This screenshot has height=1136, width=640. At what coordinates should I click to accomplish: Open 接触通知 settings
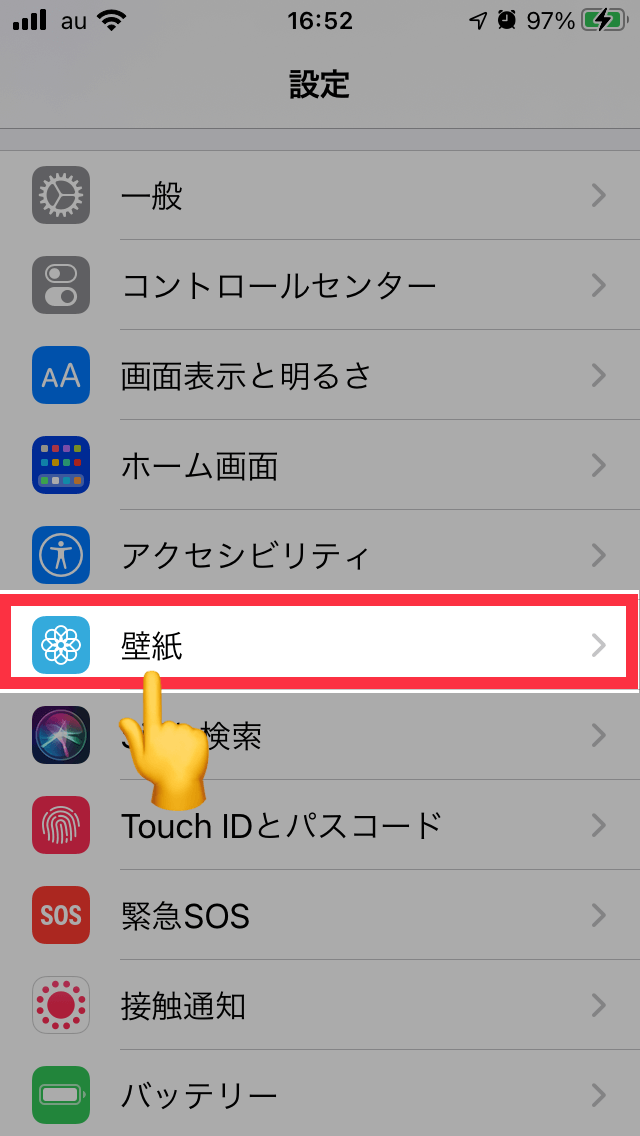tap(320, 1005)
